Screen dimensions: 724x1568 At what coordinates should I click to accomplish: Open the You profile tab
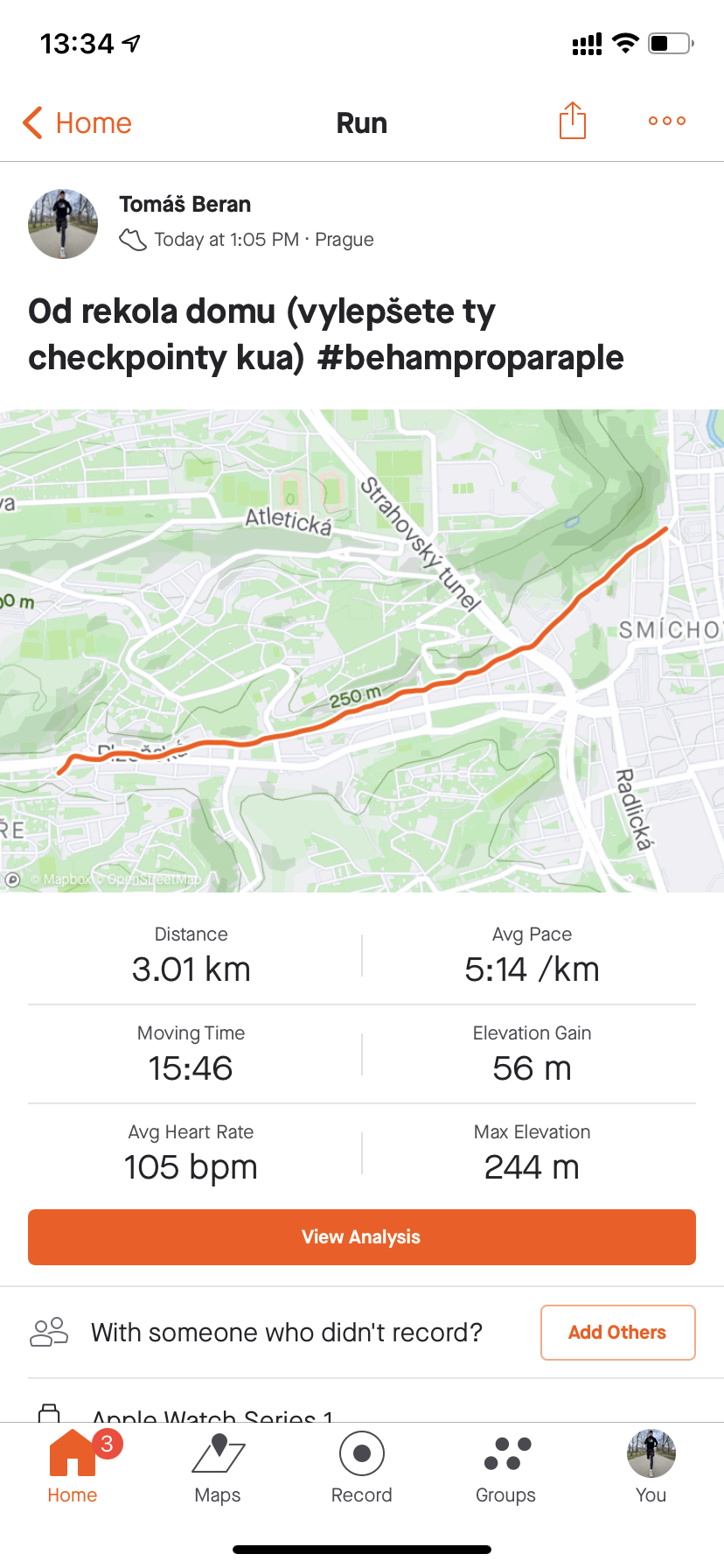tap(651, 1468)
